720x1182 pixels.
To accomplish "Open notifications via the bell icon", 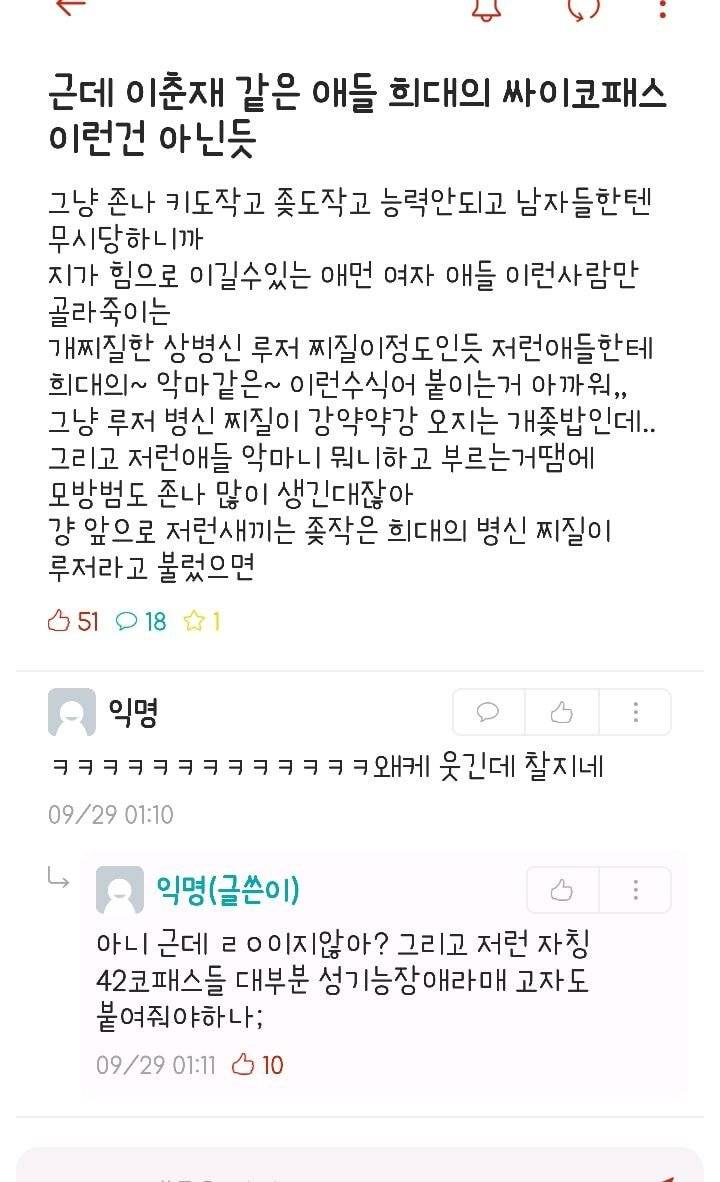I will tap(487, 12).
